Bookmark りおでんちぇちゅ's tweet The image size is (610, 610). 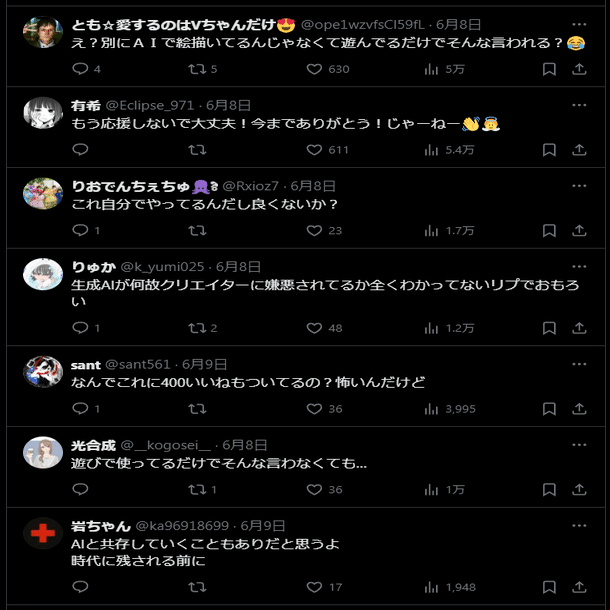[549, 231]
